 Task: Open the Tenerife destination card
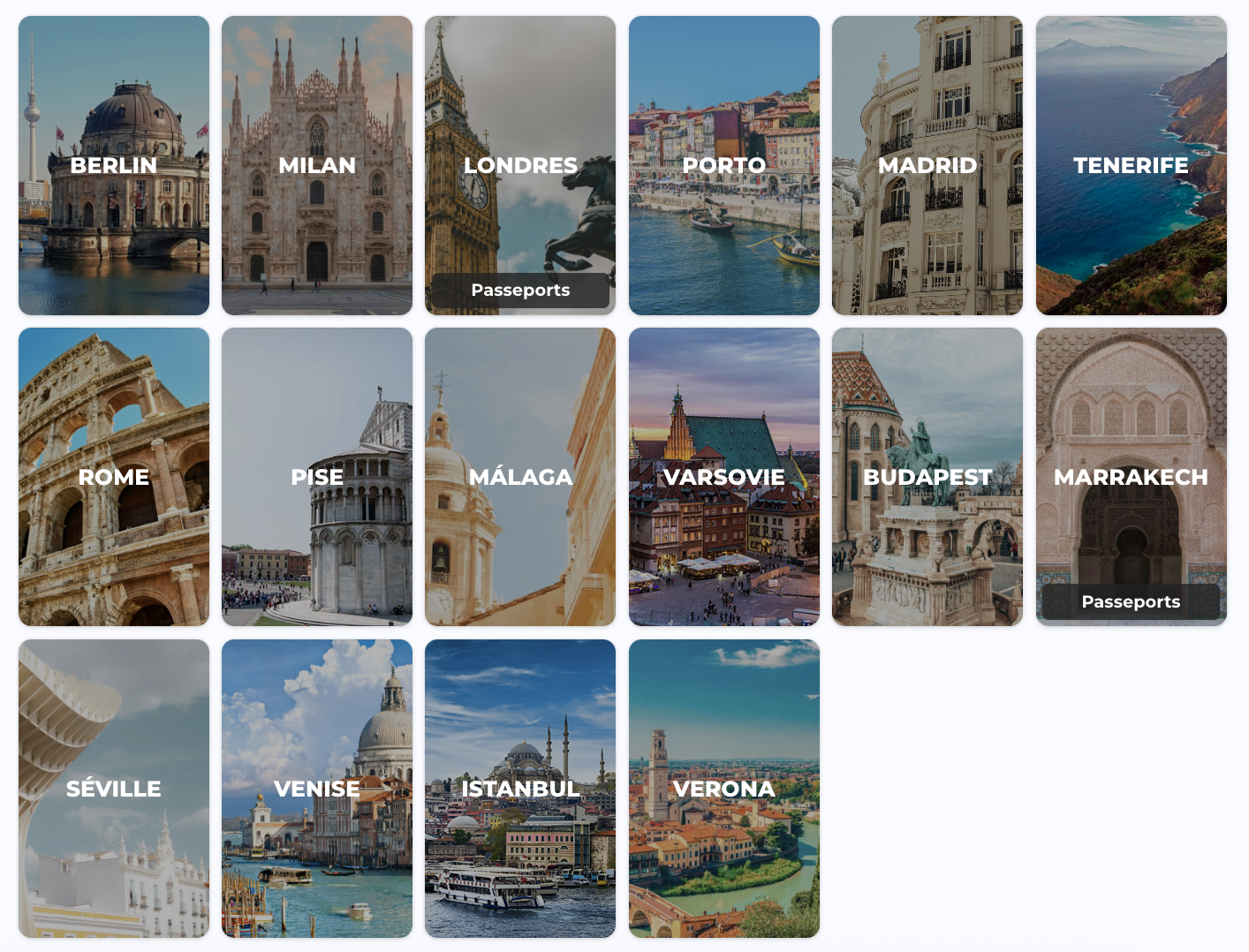[x=1131, y=165]
